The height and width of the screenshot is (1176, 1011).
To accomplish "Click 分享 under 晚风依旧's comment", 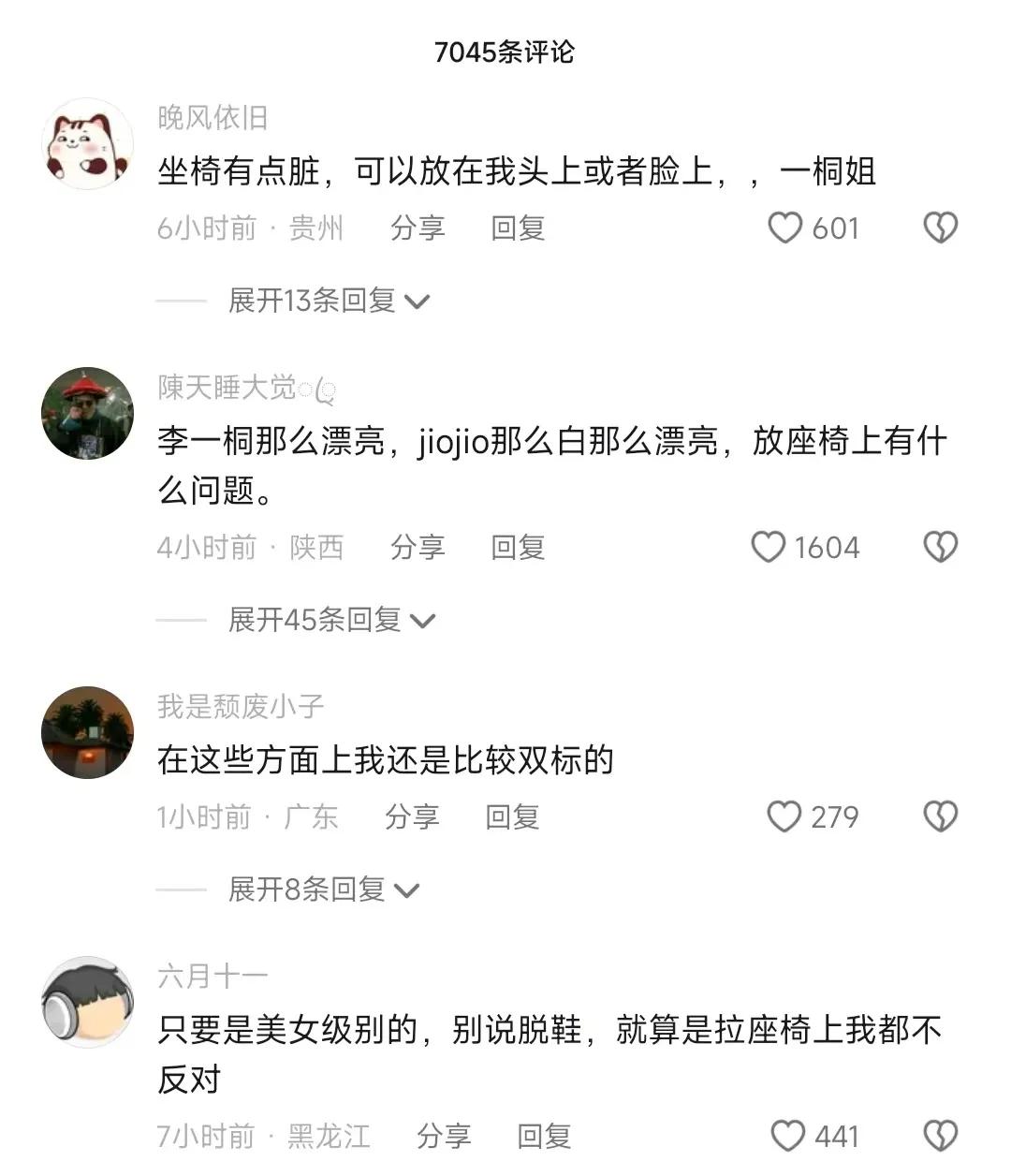I will 418,228.
